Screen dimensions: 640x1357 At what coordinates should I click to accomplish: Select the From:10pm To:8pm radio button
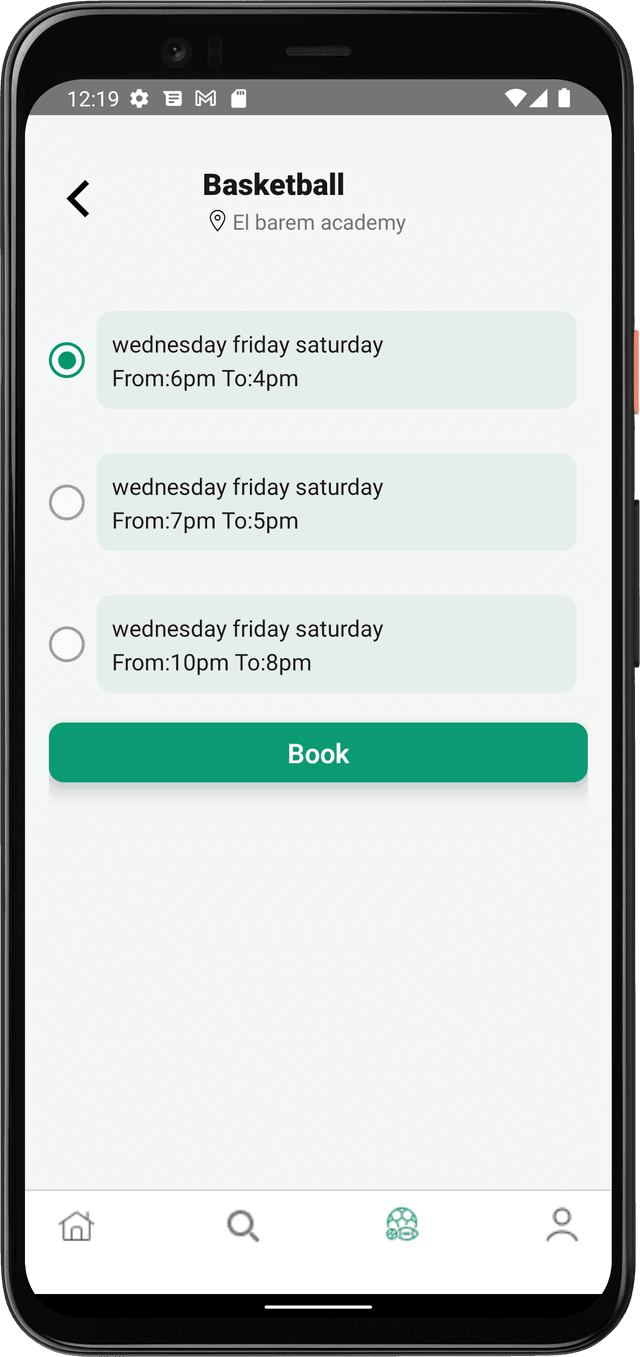[67, 644]
